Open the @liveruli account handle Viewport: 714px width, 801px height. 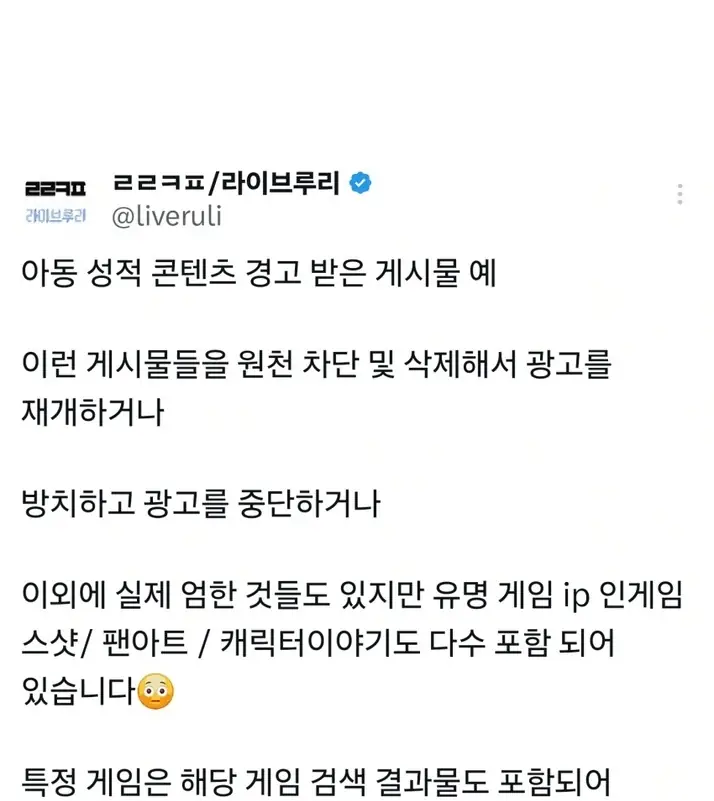tap(165, 216)
